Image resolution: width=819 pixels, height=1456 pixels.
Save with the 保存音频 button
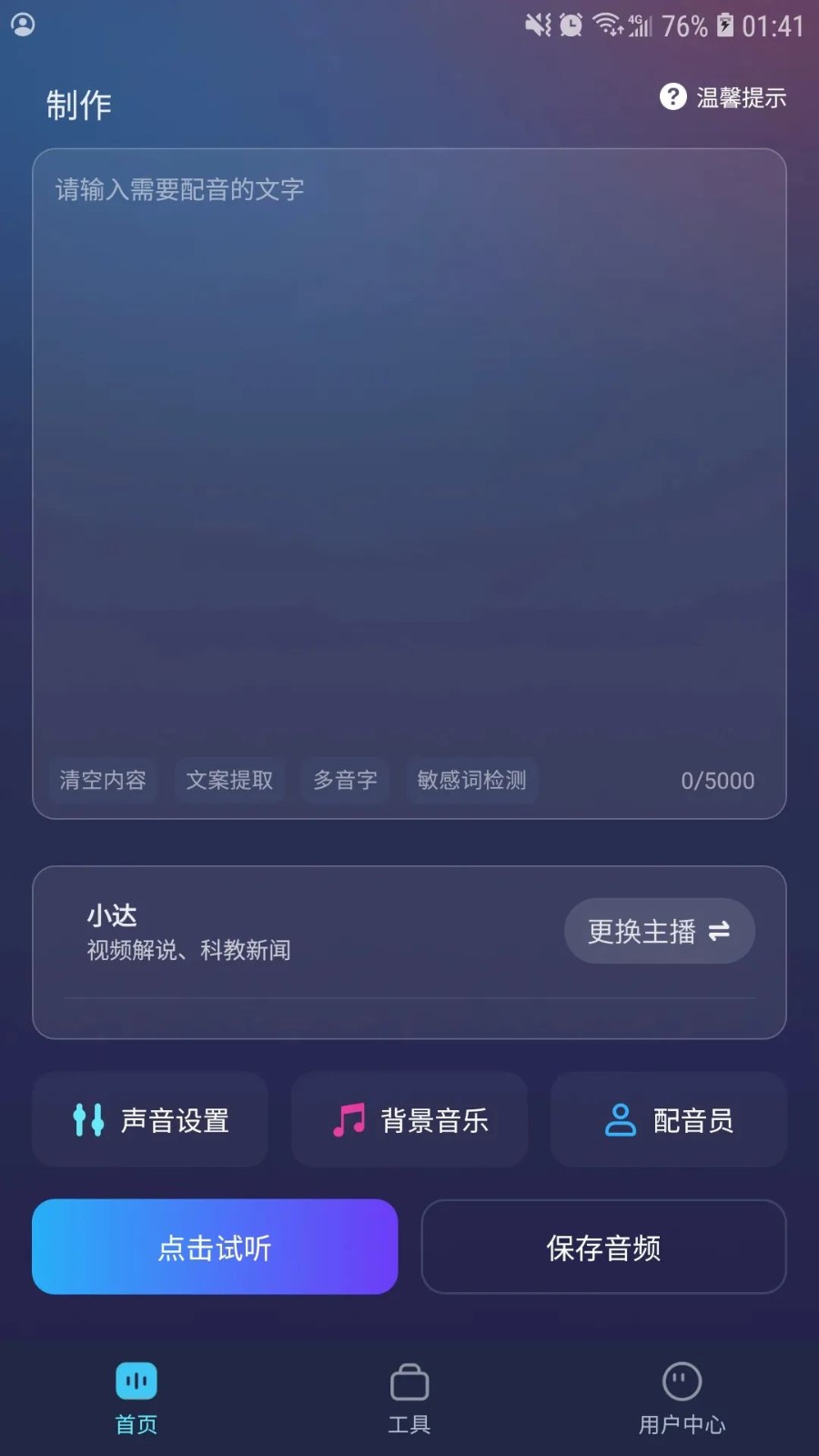click(603, 1247)
